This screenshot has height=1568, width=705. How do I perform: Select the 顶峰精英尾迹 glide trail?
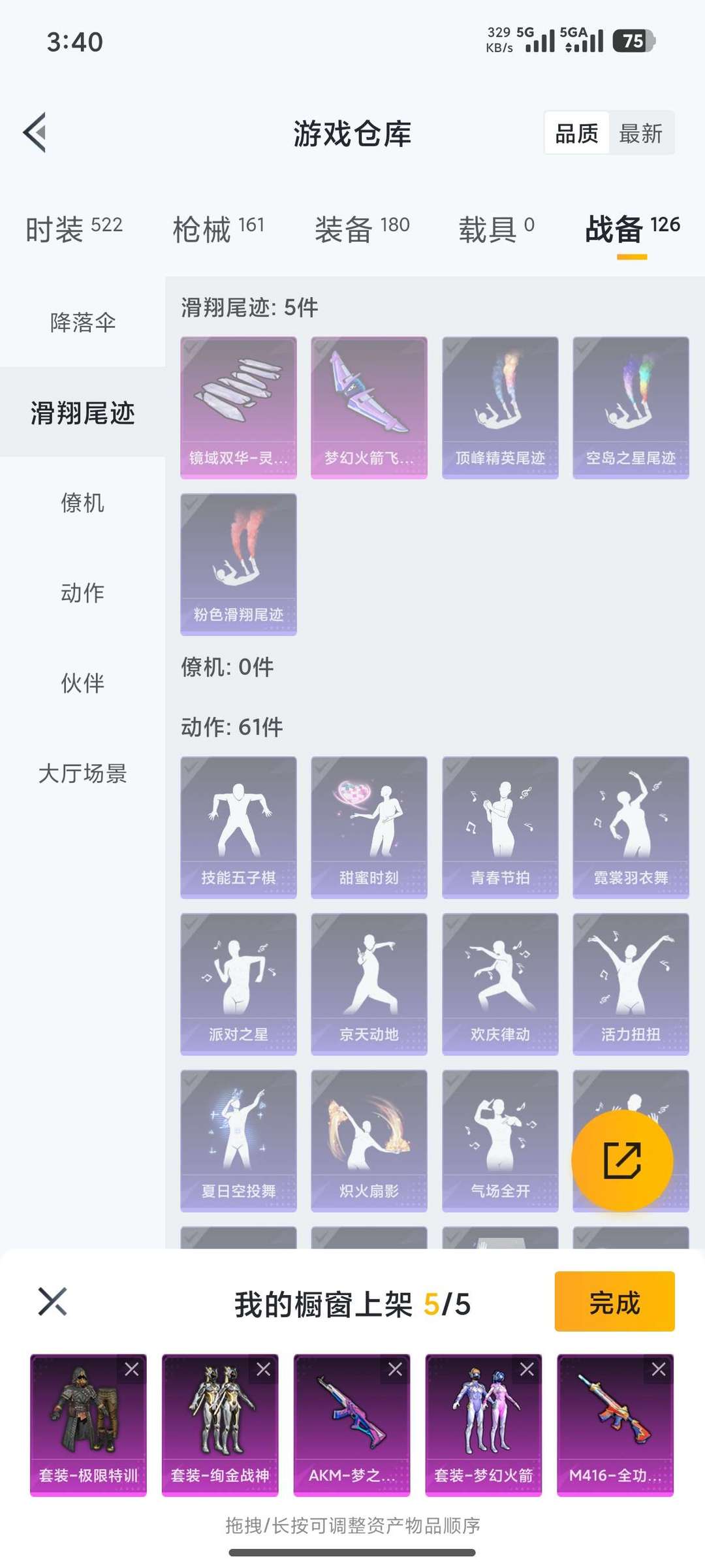(x=499, y=405)
